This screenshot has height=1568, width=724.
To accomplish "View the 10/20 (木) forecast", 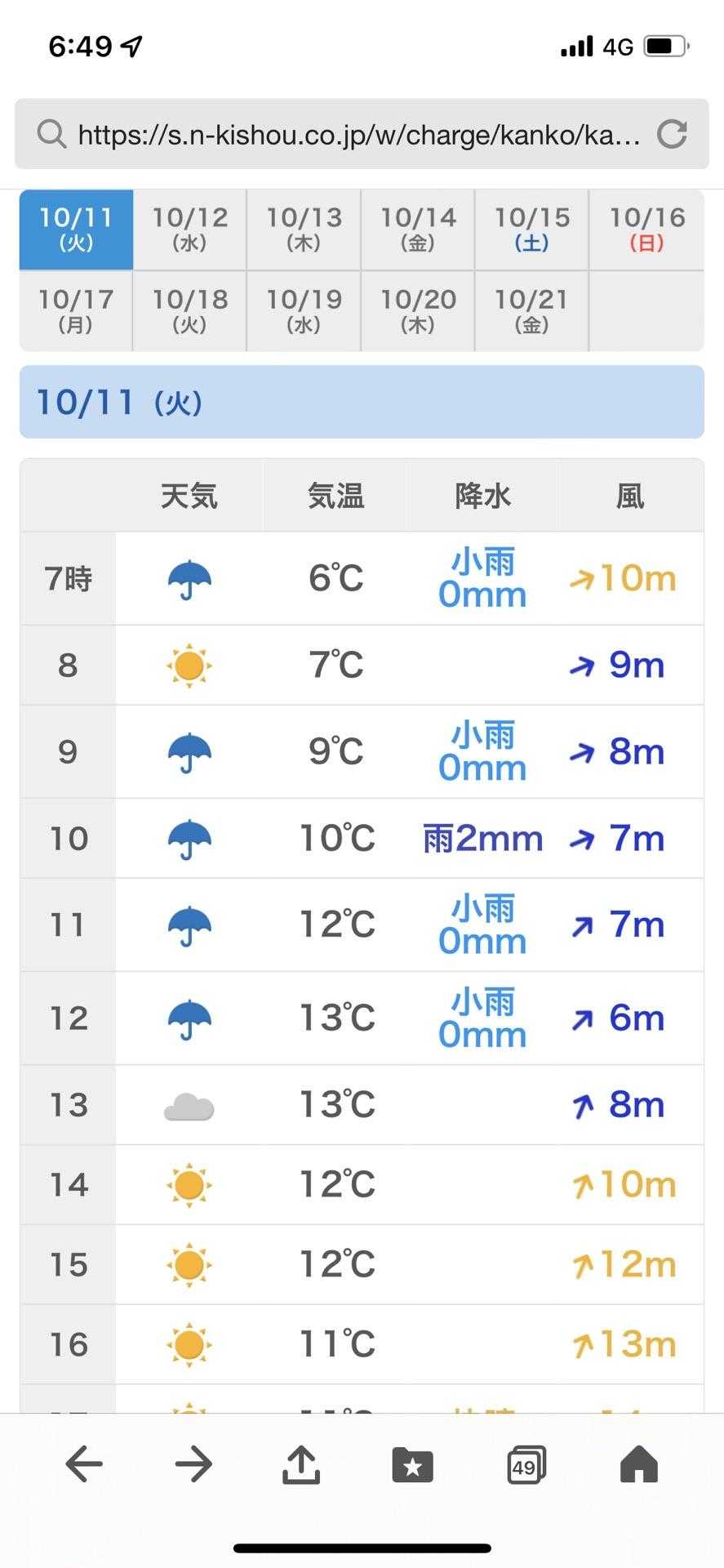I will 418,310.
